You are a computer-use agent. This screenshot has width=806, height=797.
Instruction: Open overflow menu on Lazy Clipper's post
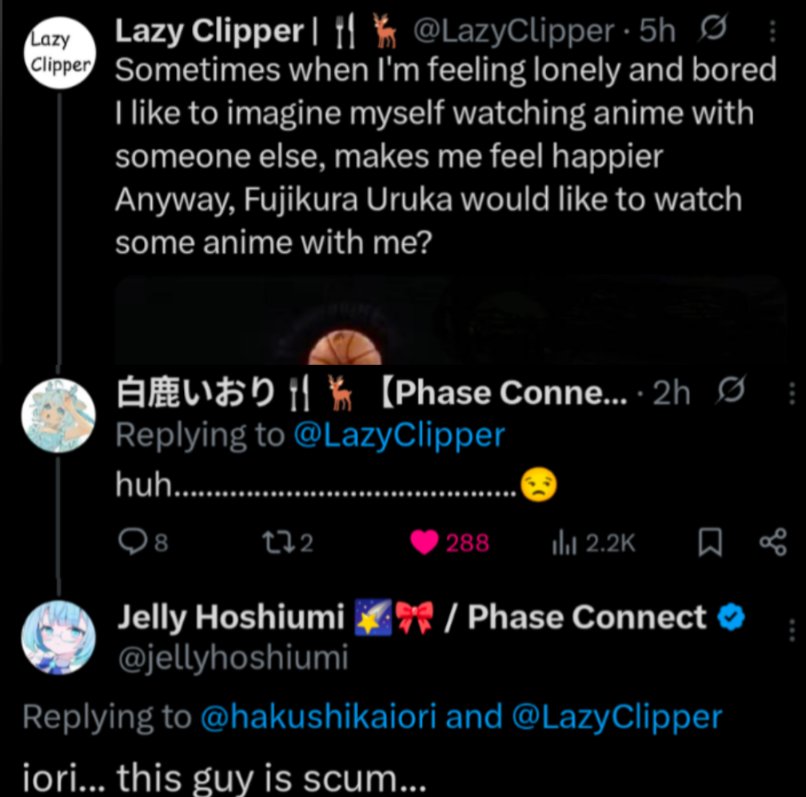(772, 33)
